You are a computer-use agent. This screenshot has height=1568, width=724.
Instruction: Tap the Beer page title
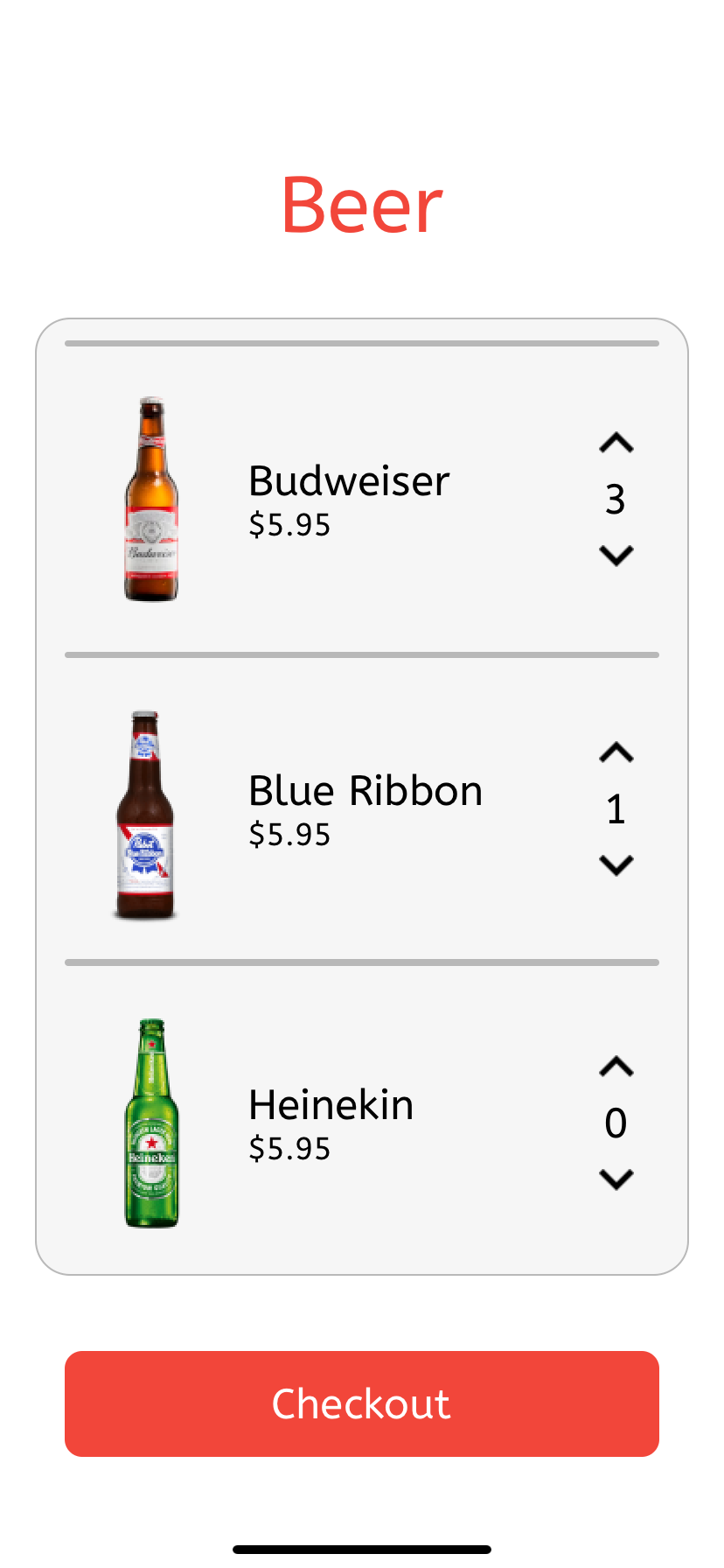(x=361, y=206)
